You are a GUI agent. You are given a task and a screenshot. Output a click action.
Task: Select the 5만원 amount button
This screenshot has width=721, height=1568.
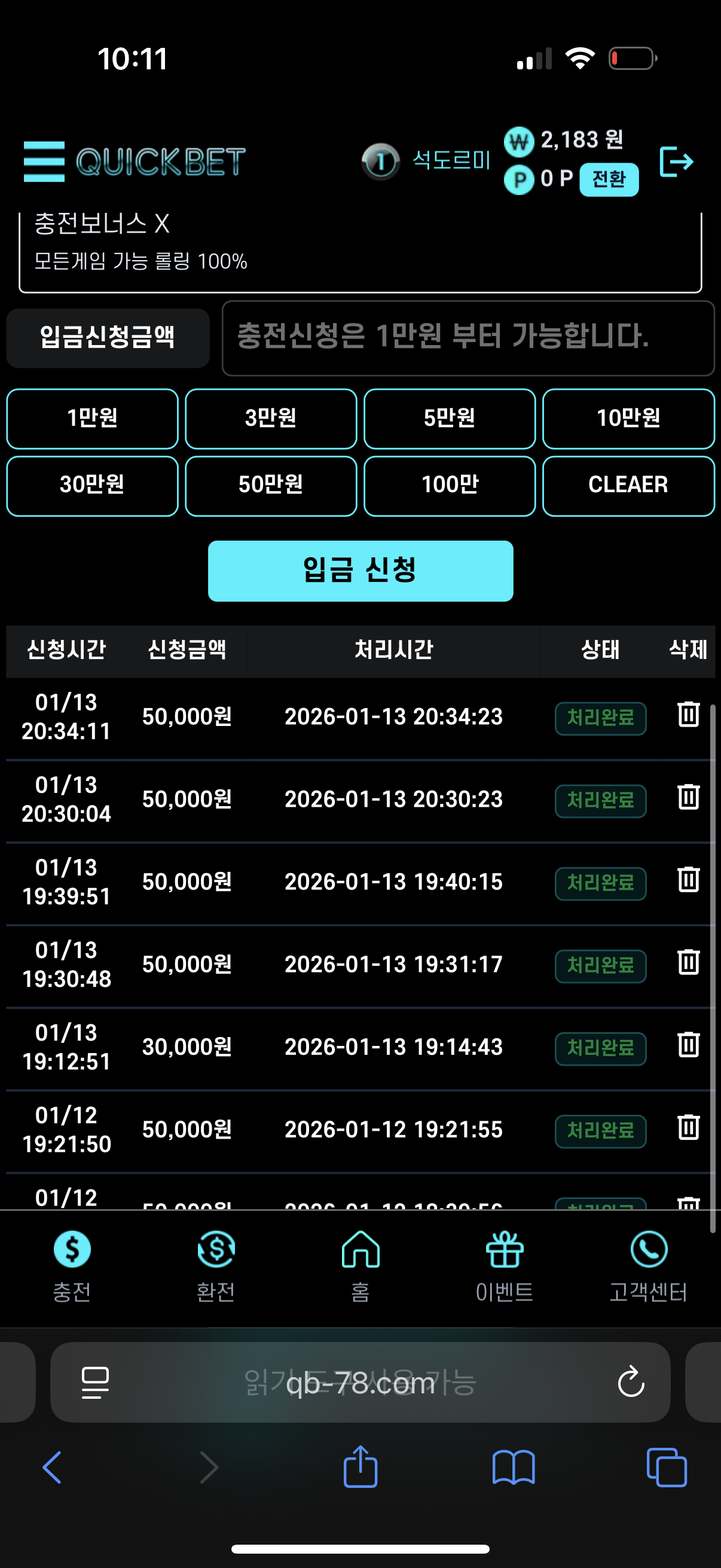pyautogui.click(x=450, y=418)
